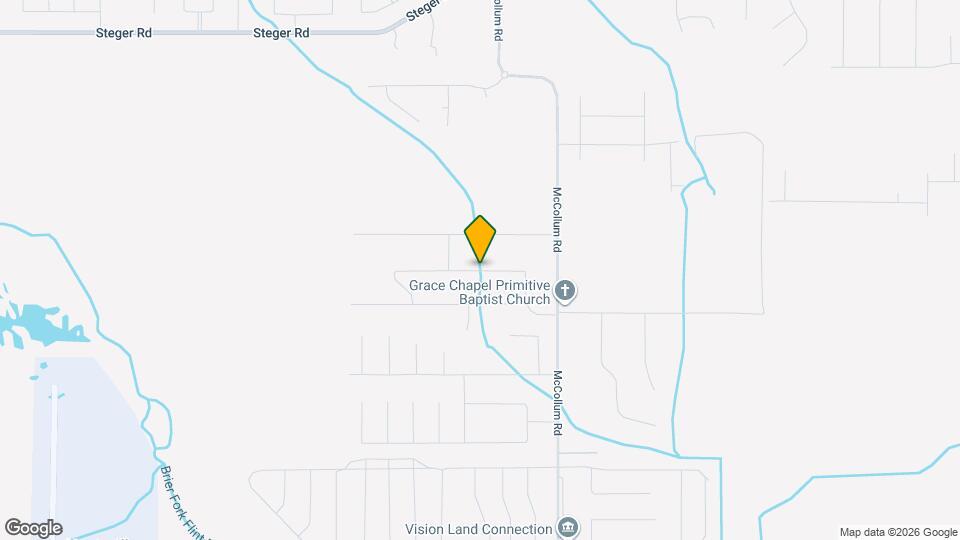
Task: Select the Vision Land Connection place marker
Action: [568, 528]
